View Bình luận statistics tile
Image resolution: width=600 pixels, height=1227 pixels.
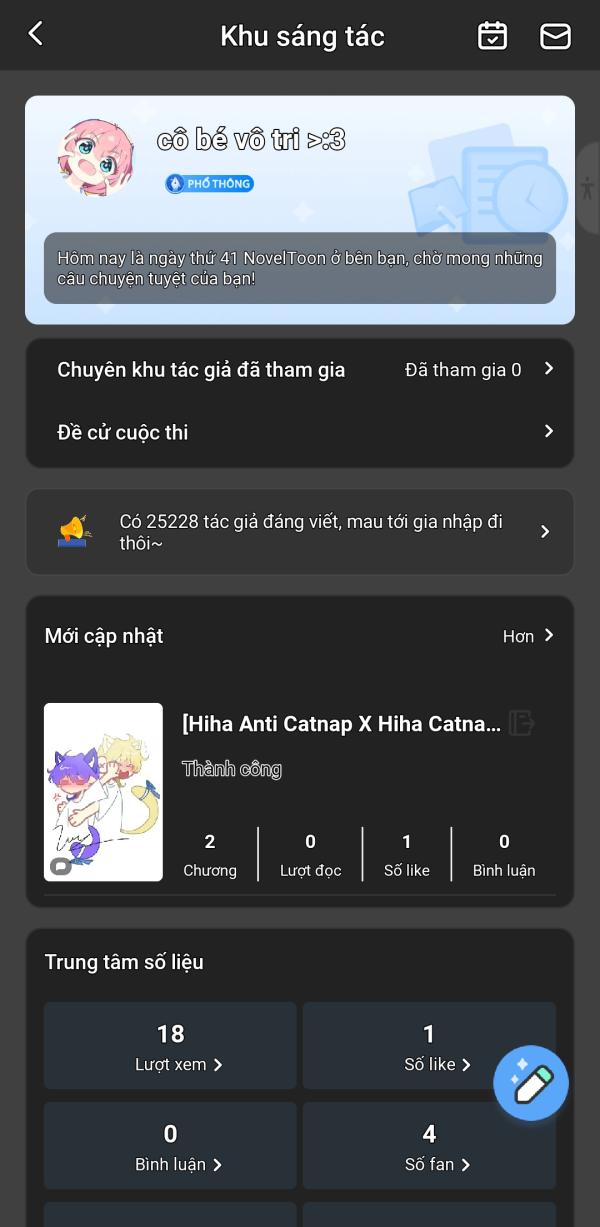(170, 1146)
